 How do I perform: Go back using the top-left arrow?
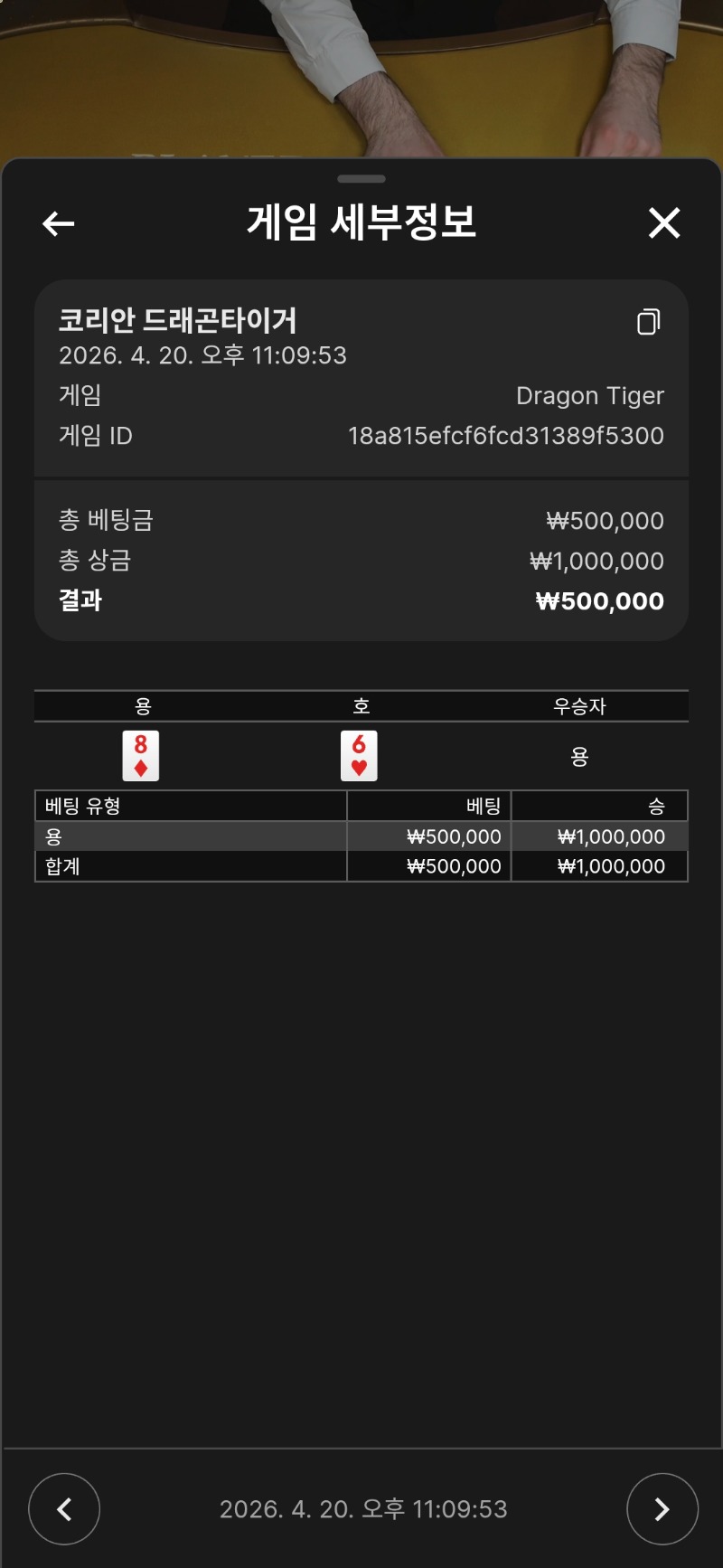(59, 223)
